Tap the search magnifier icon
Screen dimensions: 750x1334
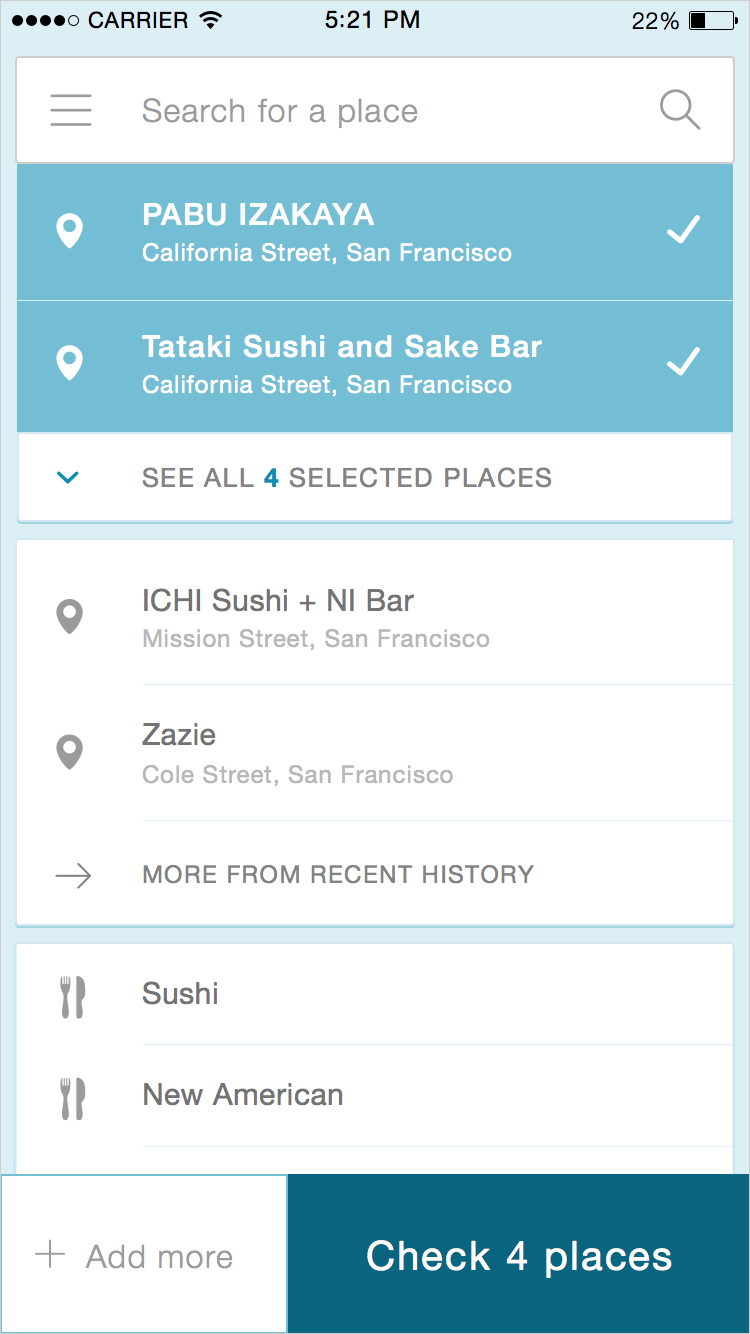click(x=680, y=110)
